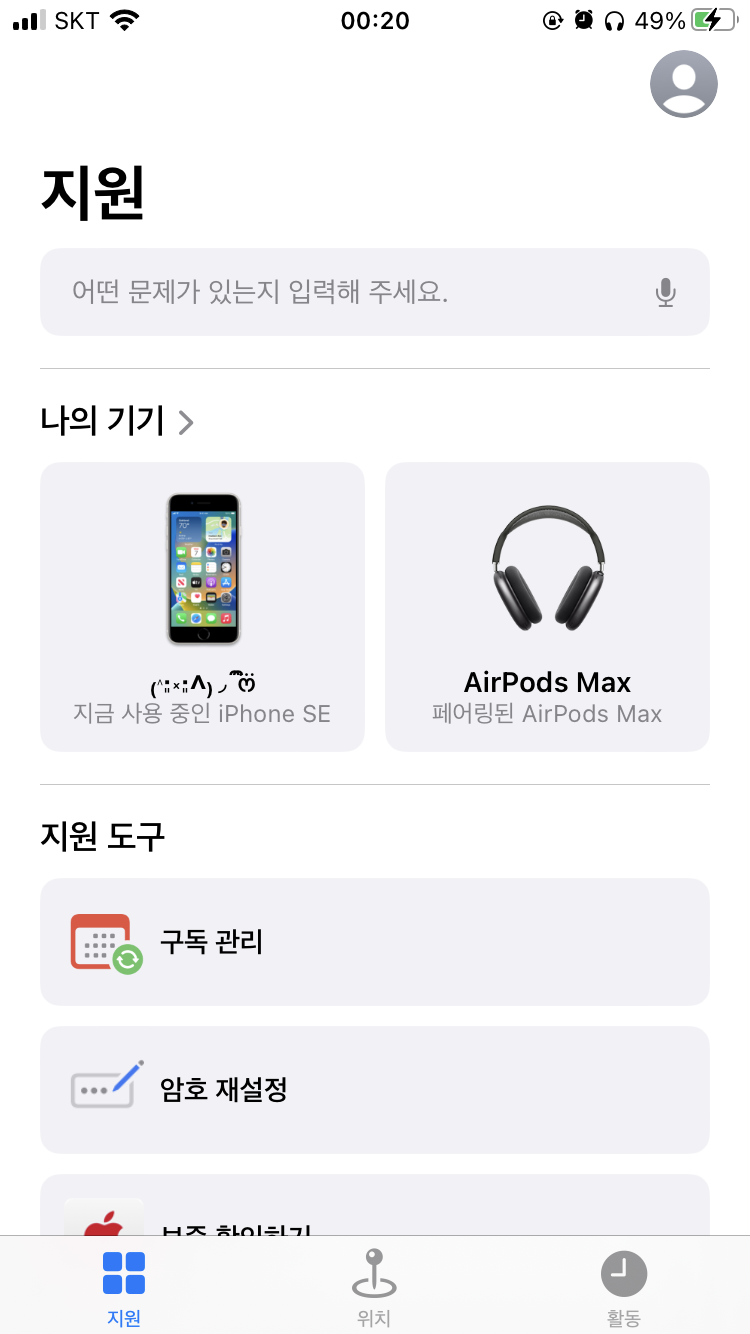750x1334 pixels.
Task: Start voice input with the microphone
Action: 665,292
